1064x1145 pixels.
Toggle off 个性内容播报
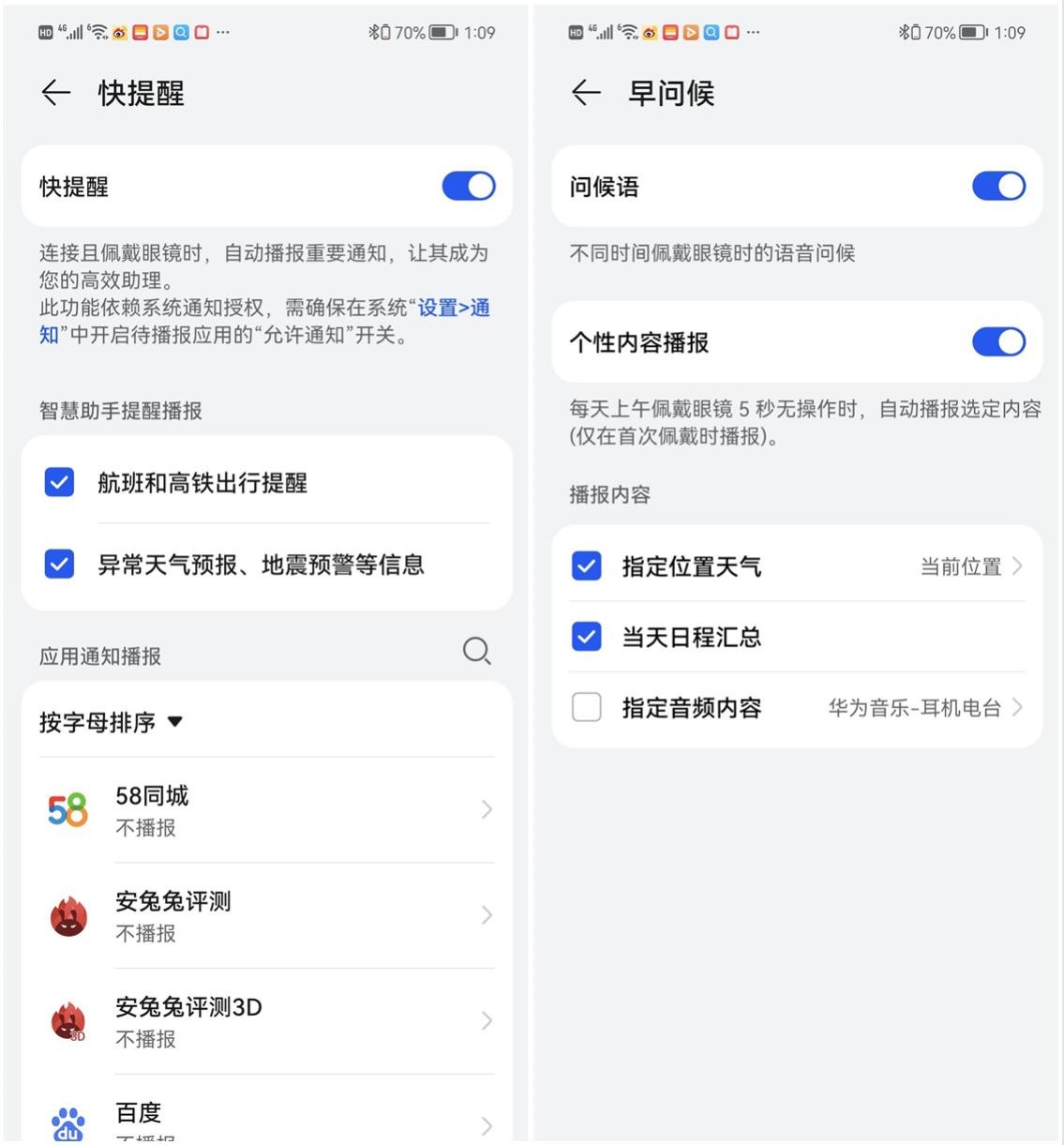click(x=998, y=342)
